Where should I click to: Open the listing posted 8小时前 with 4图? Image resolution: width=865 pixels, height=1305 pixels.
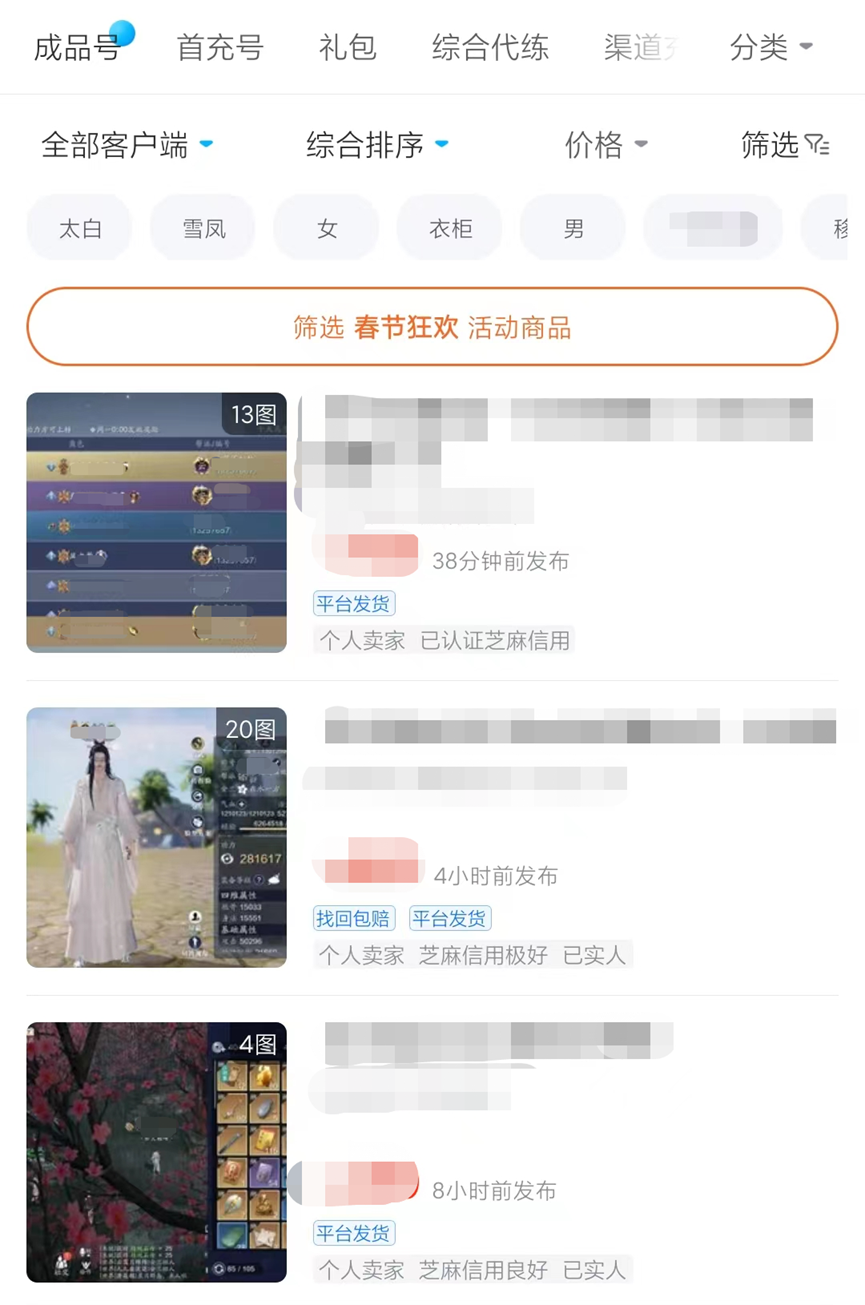point(156,1152)
